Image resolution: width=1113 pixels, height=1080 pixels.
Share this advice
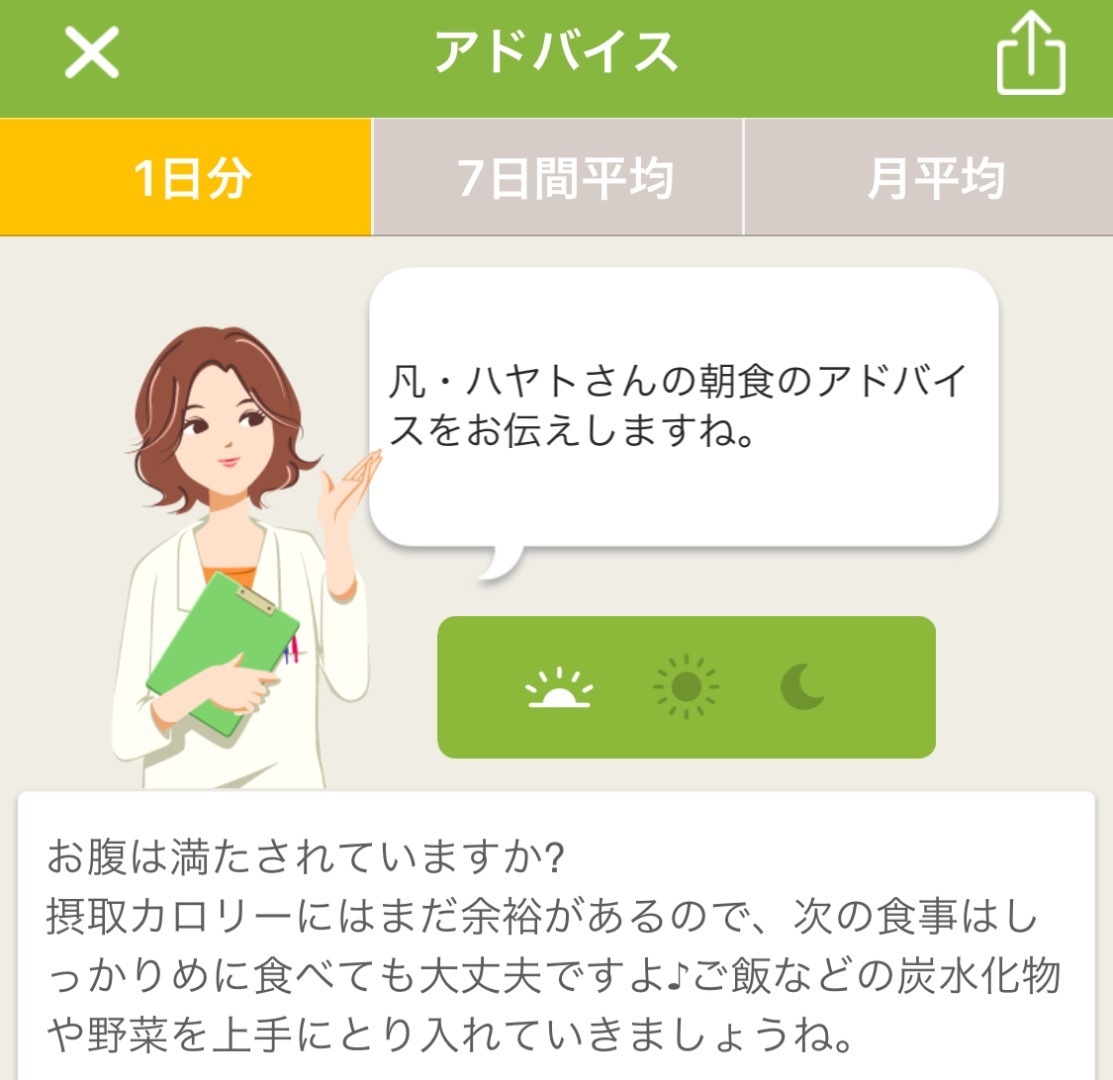(x=1031, y=56)
